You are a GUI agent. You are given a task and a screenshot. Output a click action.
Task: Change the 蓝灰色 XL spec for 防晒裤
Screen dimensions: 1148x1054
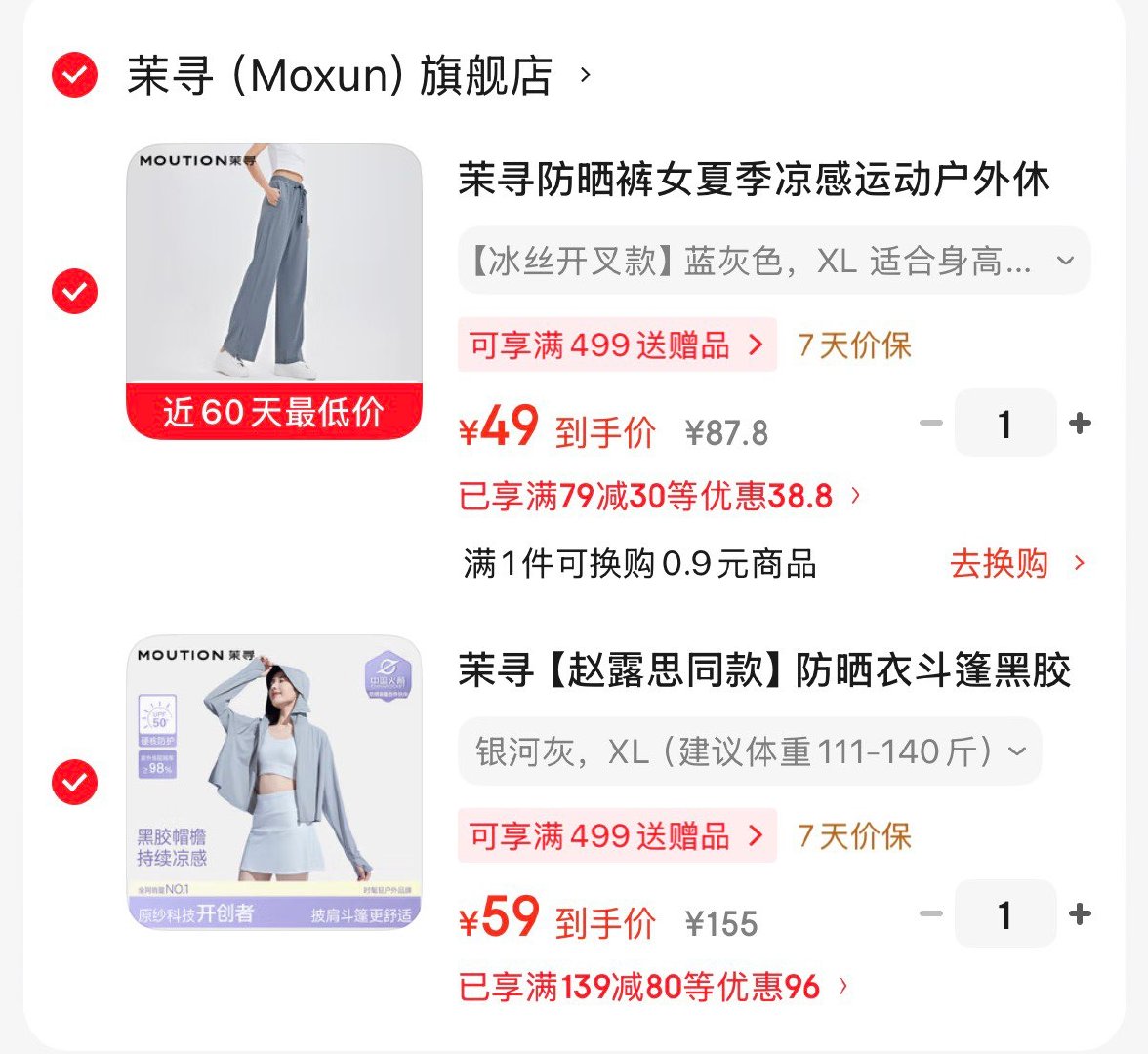(x=774, y=261)
